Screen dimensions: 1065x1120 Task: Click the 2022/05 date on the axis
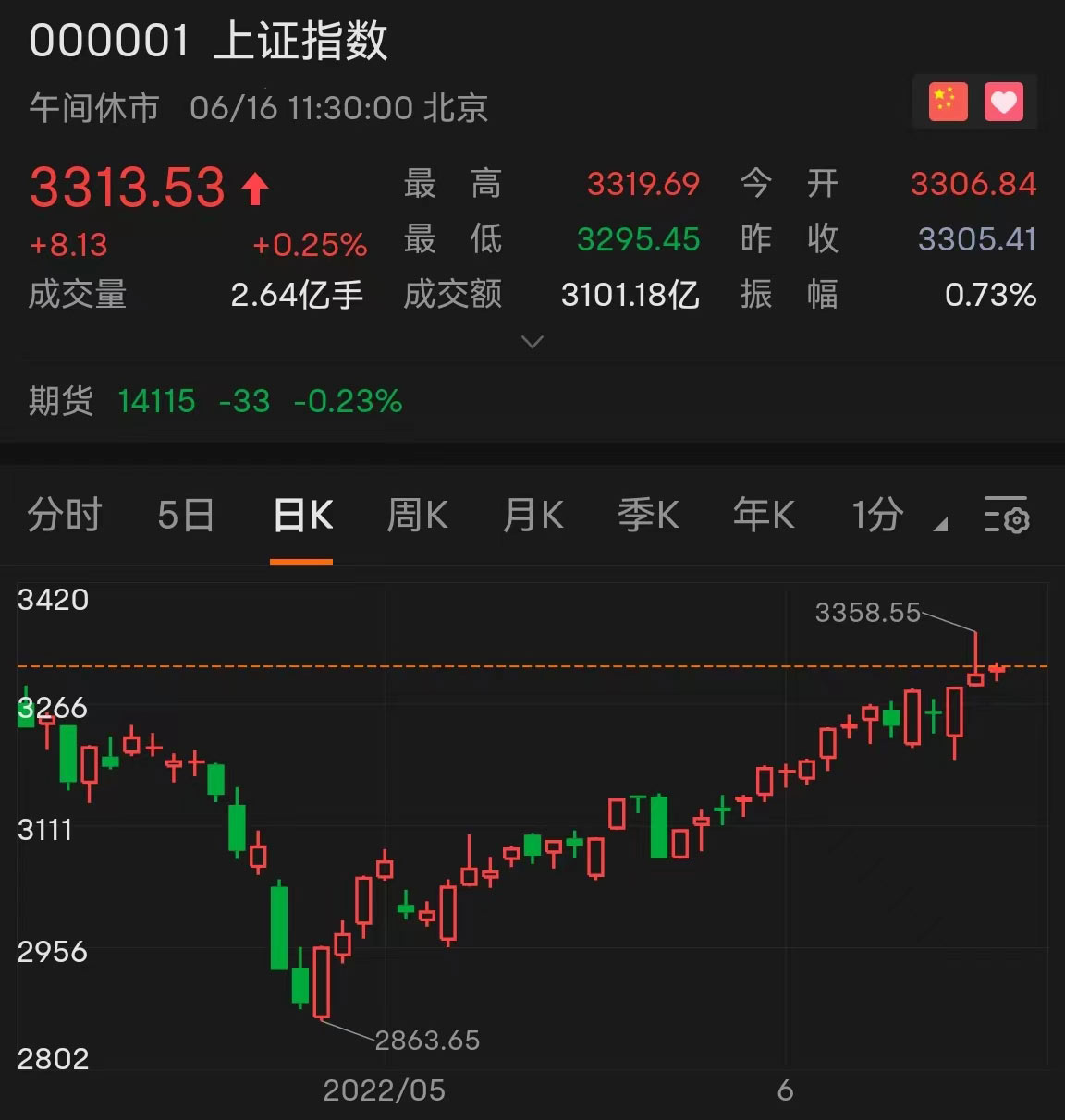(x=384, y=1090)
